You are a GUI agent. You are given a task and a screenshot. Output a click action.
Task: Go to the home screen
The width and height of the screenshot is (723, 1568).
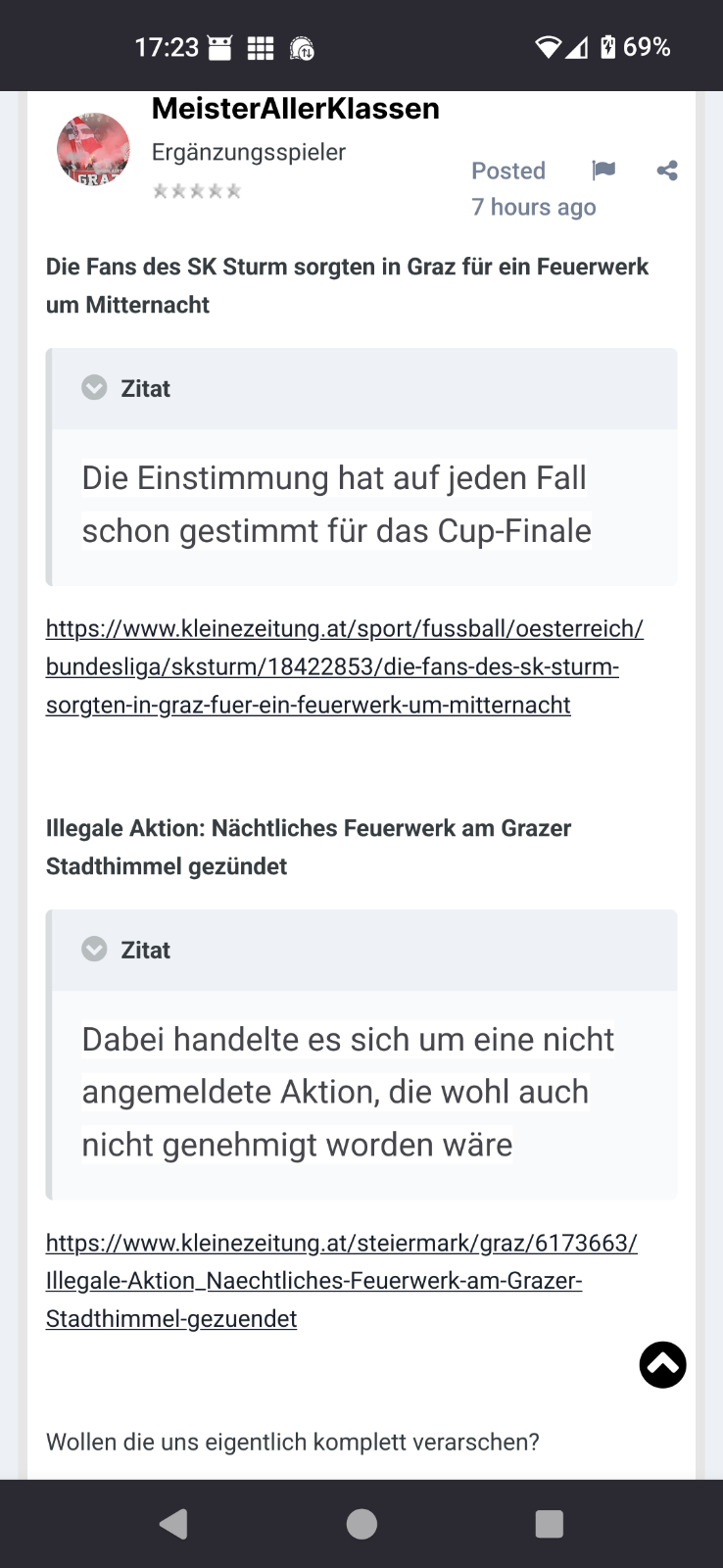pyautogui.click(x=361, y=1524)
